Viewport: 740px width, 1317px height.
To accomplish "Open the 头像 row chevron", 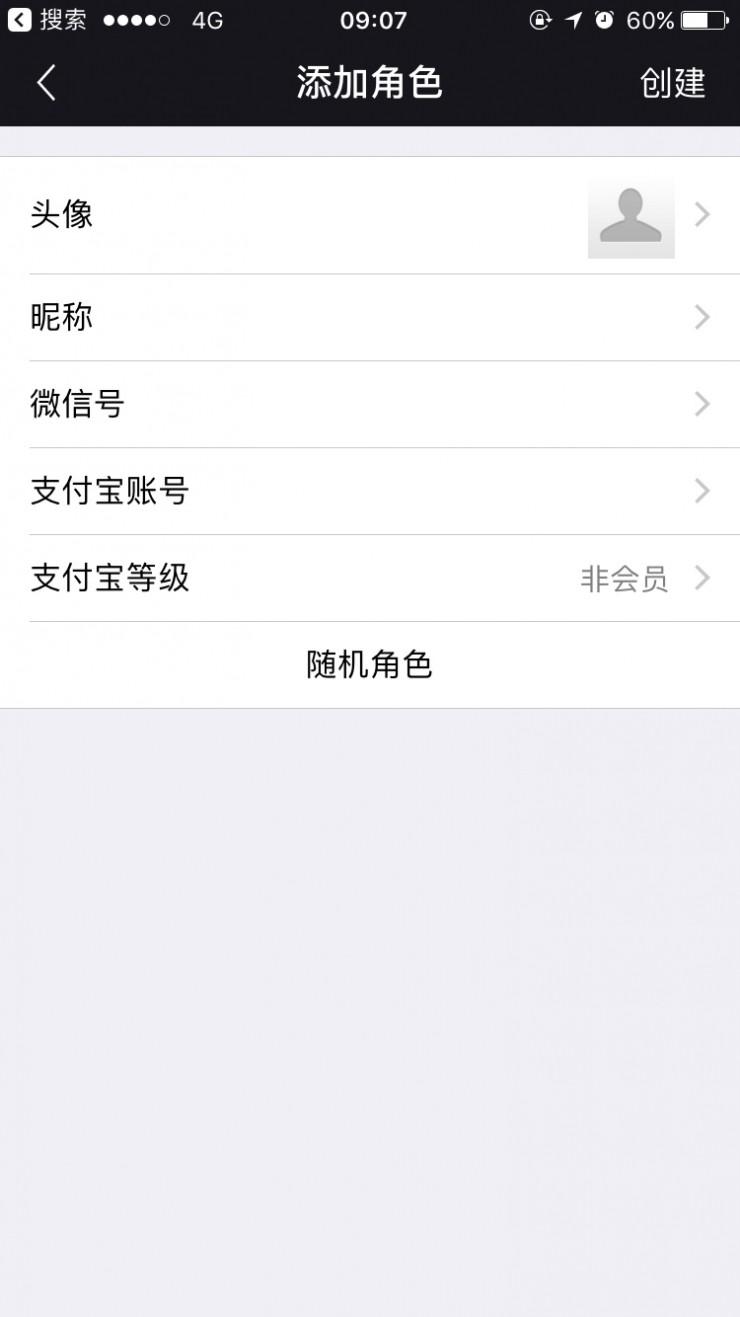I will click(x=701, y=217).
